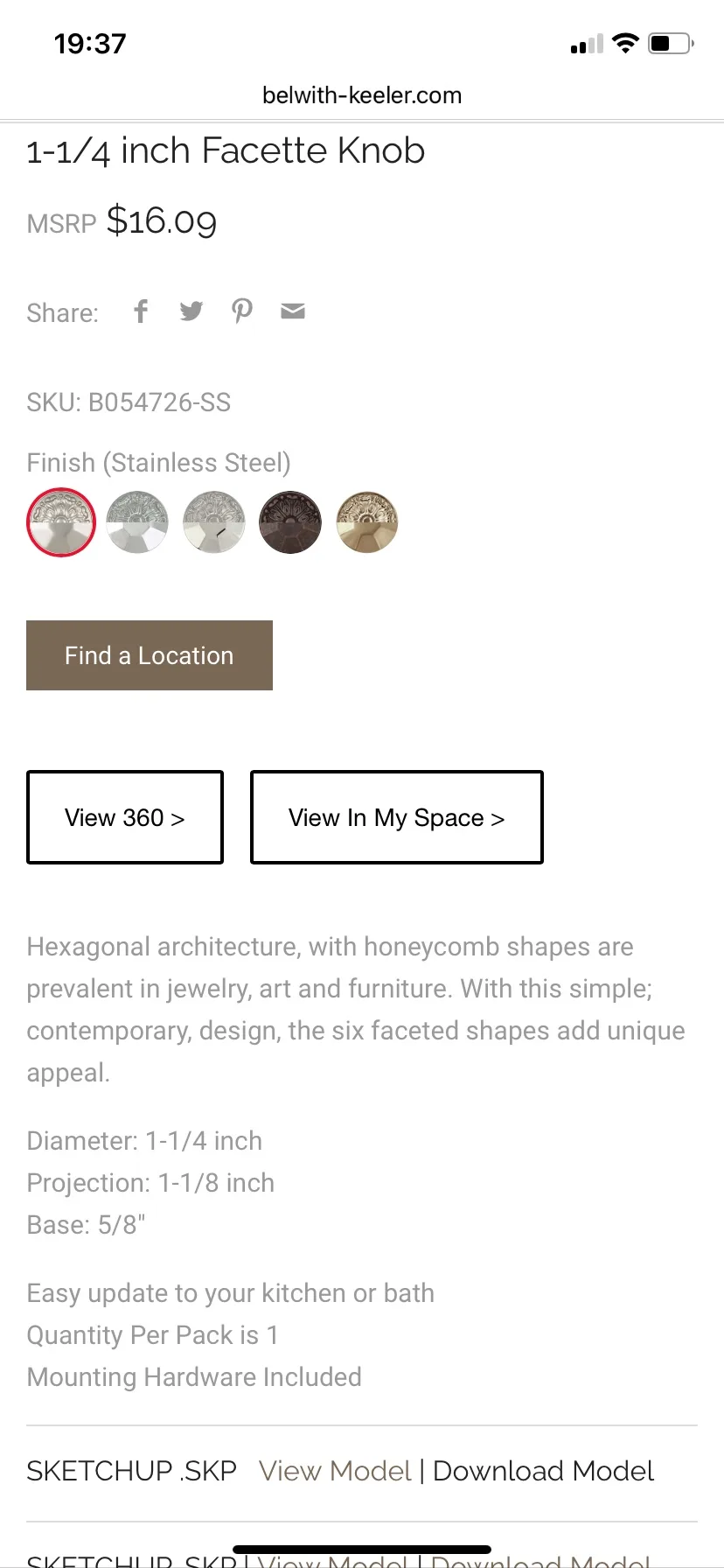Tap the cellular signal indicator
This screenshot has height=1568, width=724.
584,45
